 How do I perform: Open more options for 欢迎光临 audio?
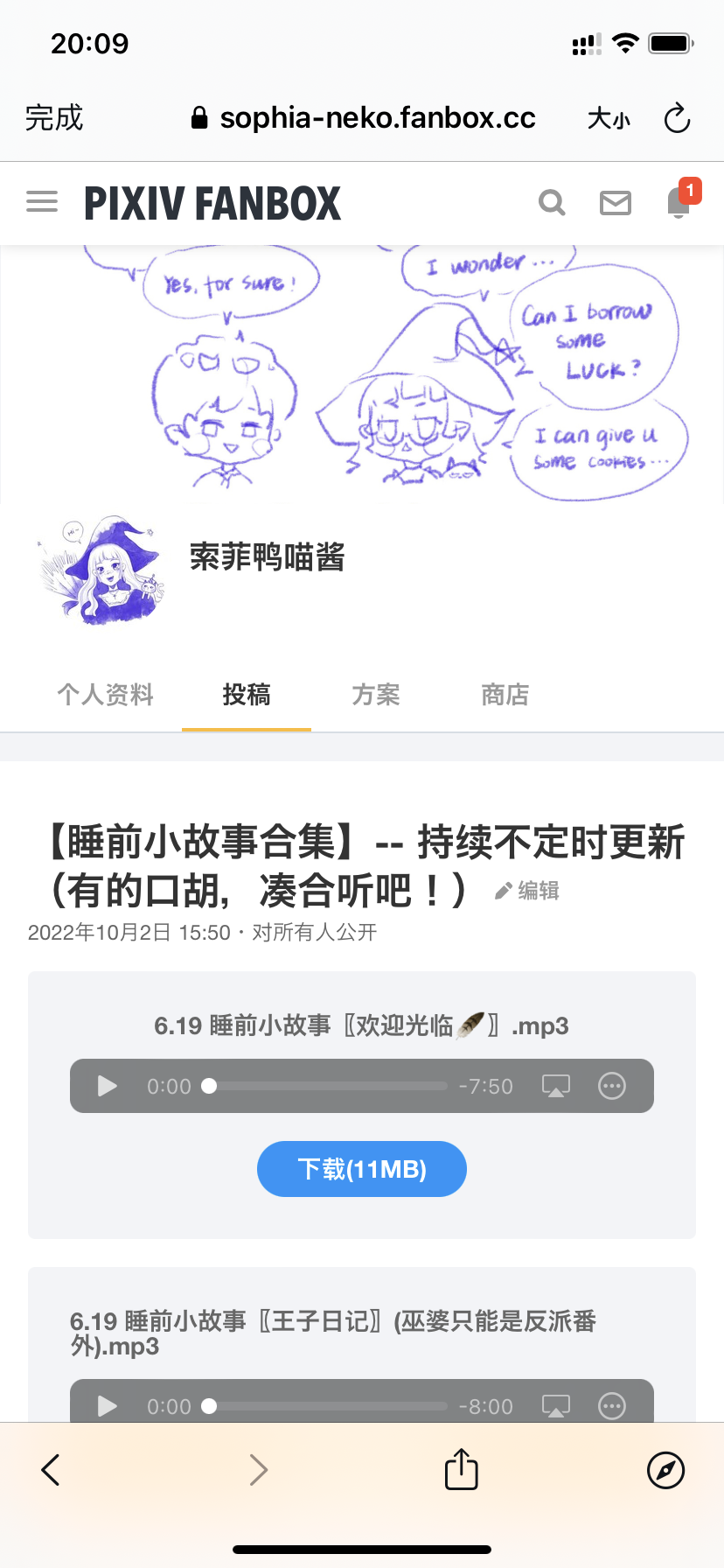(x=612, y=1086)
